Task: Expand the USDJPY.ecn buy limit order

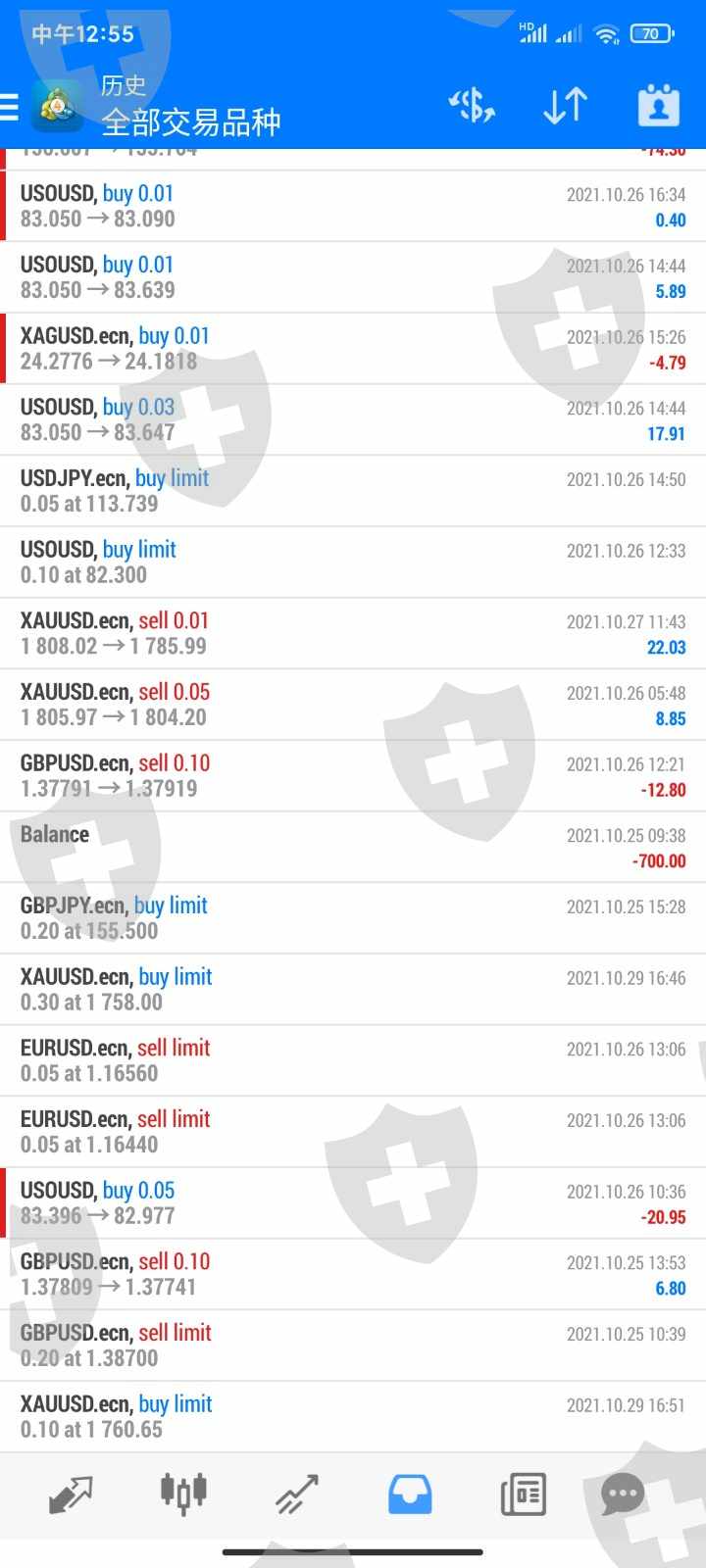Action: pyautogui.click(x=353, y=491)
